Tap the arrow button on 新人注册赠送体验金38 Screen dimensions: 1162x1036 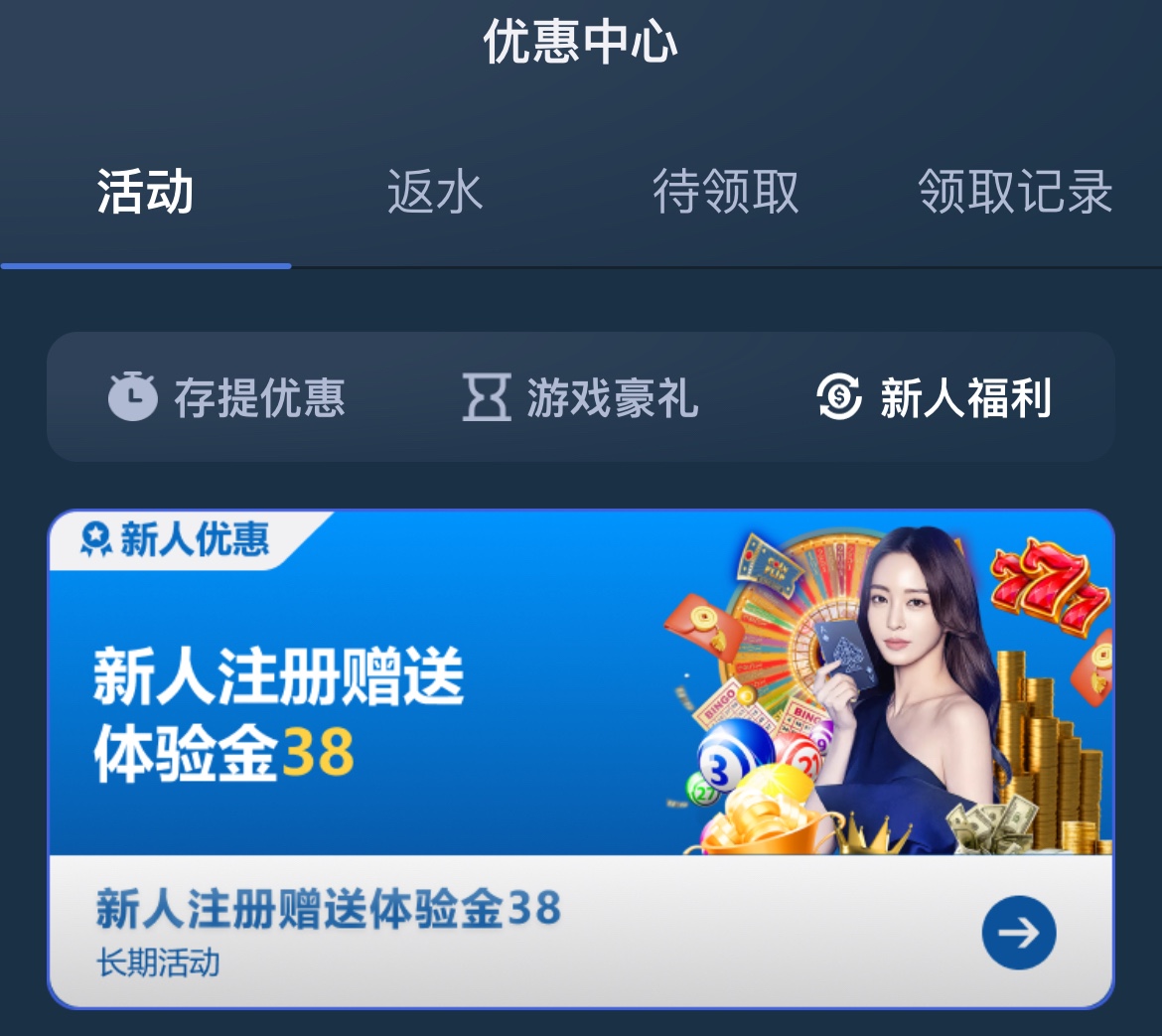click(1018, 933)
